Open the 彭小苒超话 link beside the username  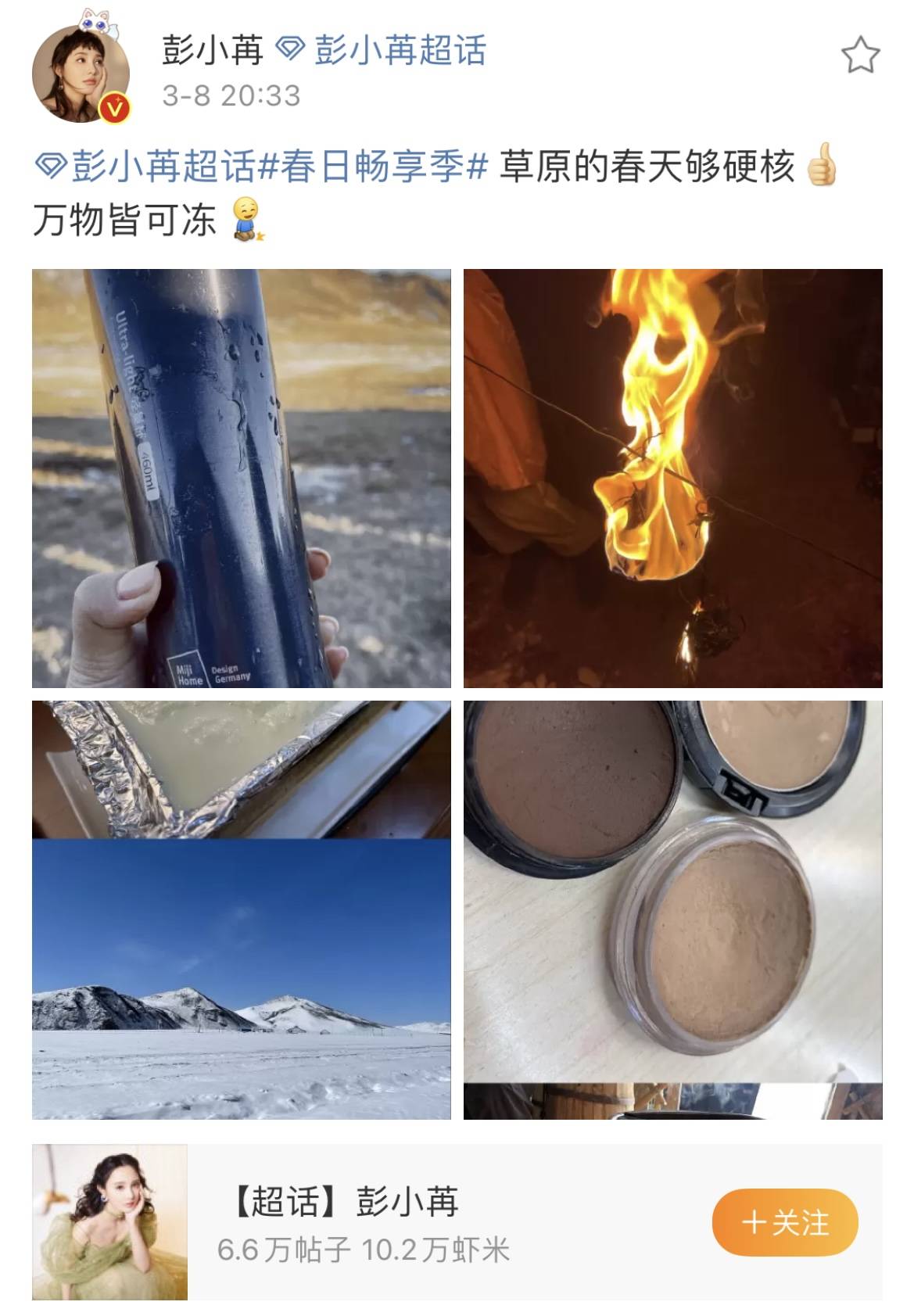pyautogui.click(x=383, y=51)
